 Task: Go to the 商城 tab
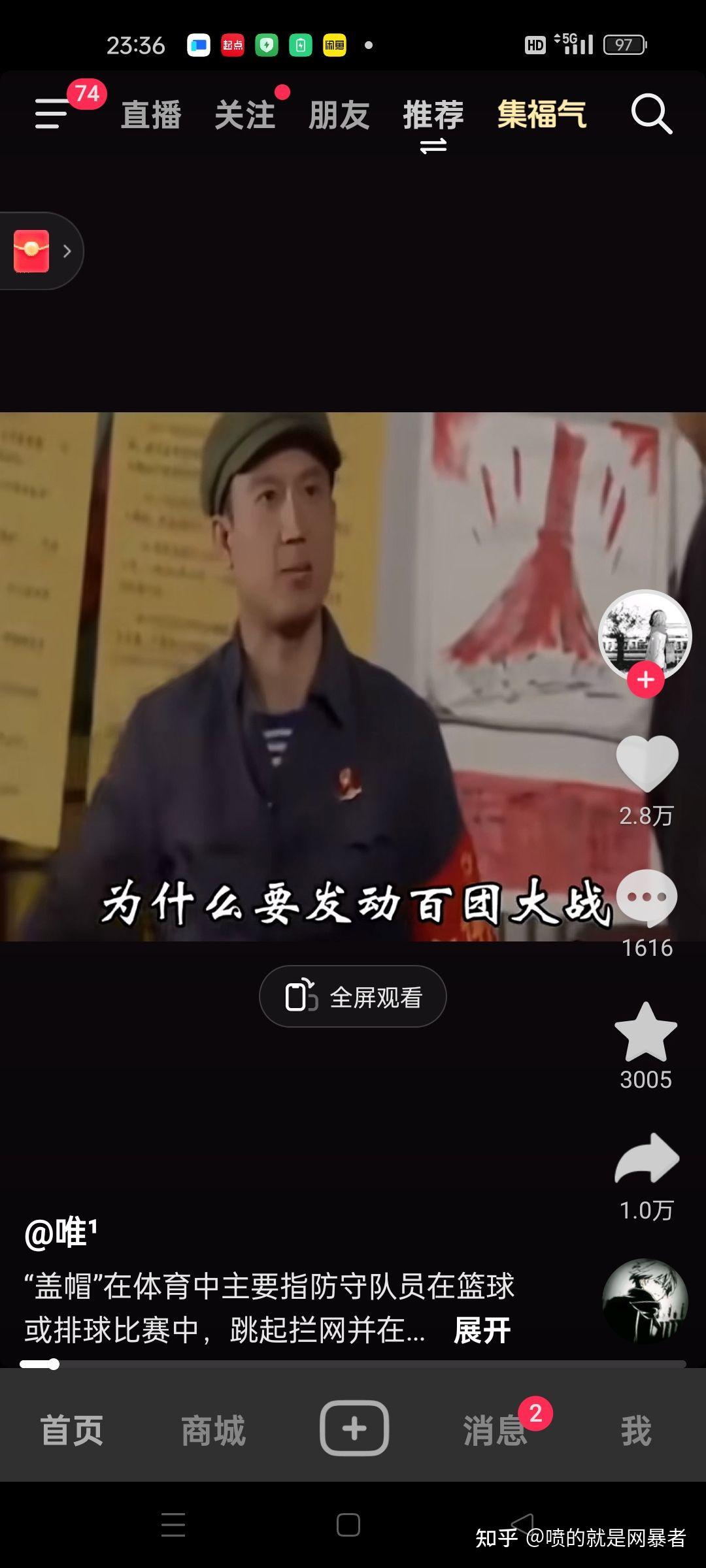click(x=213, y=1430)
